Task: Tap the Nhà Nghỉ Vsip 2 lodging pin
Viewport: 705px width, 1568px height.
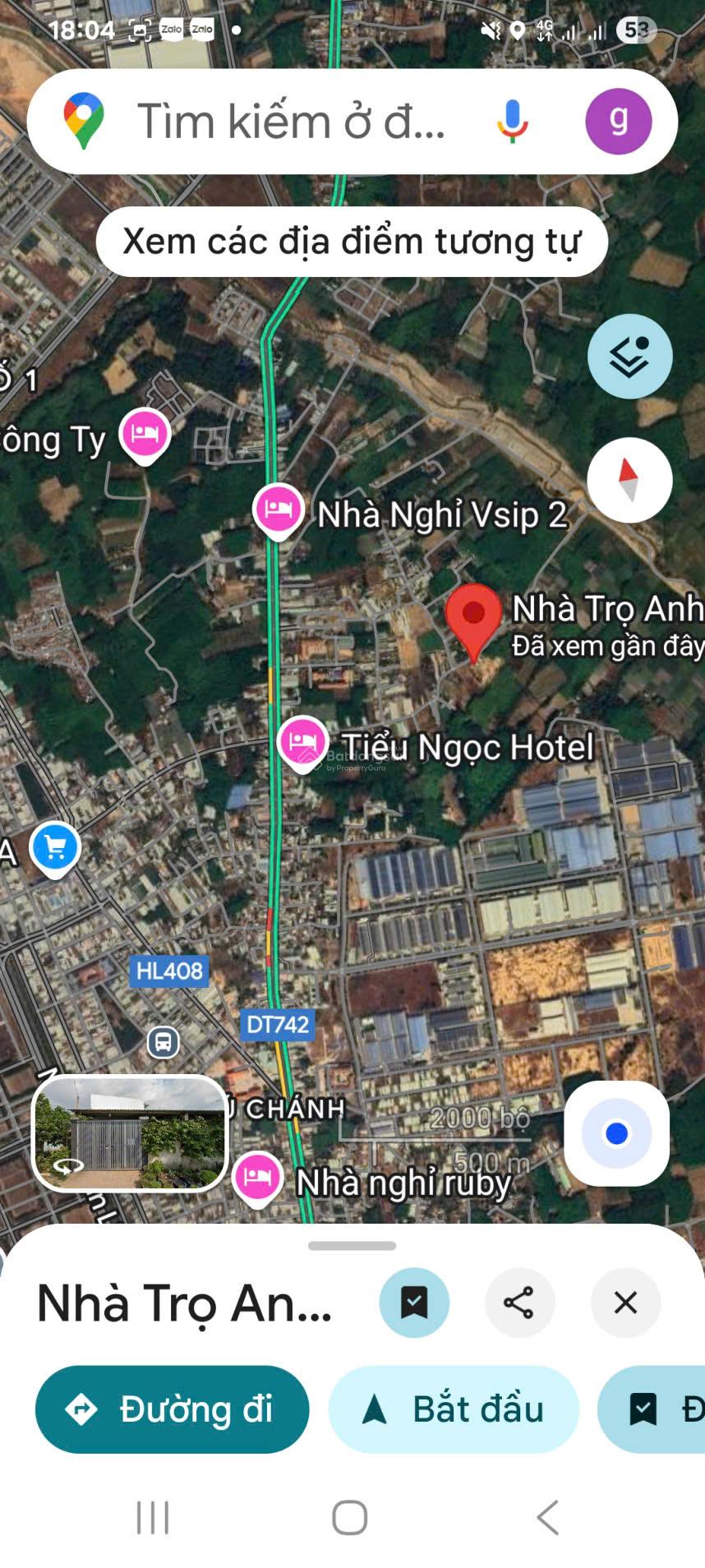Action: coord(278,510)
